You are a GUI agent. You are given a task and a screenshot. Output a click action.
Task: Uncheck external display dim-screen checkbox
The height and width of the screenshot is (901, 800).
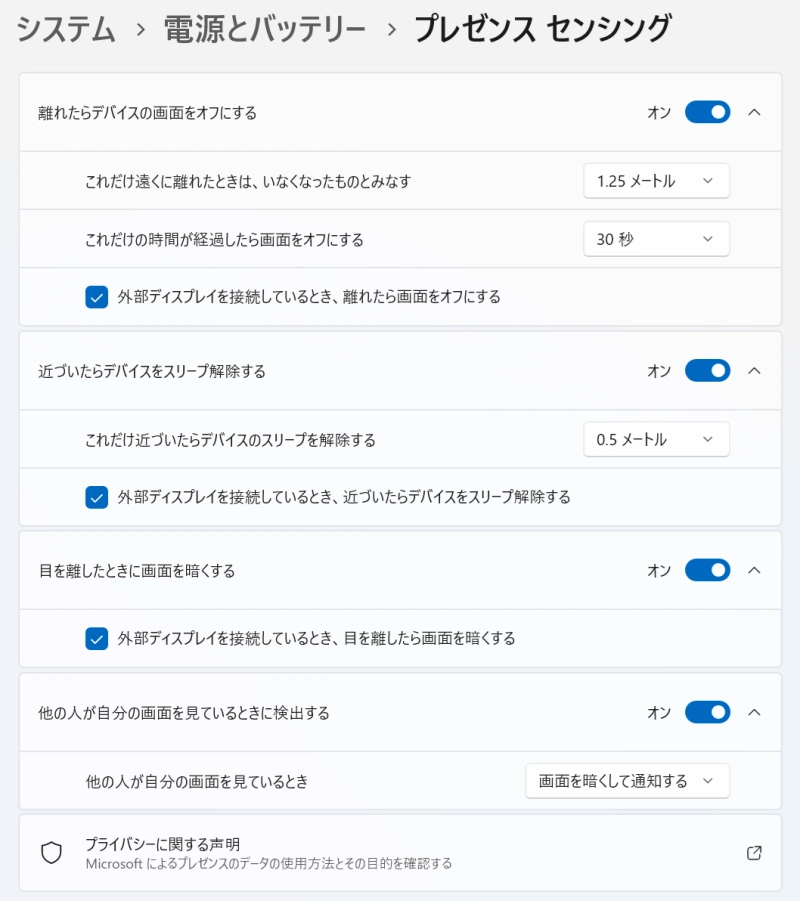pyautogui.click(x=96, y=638)
